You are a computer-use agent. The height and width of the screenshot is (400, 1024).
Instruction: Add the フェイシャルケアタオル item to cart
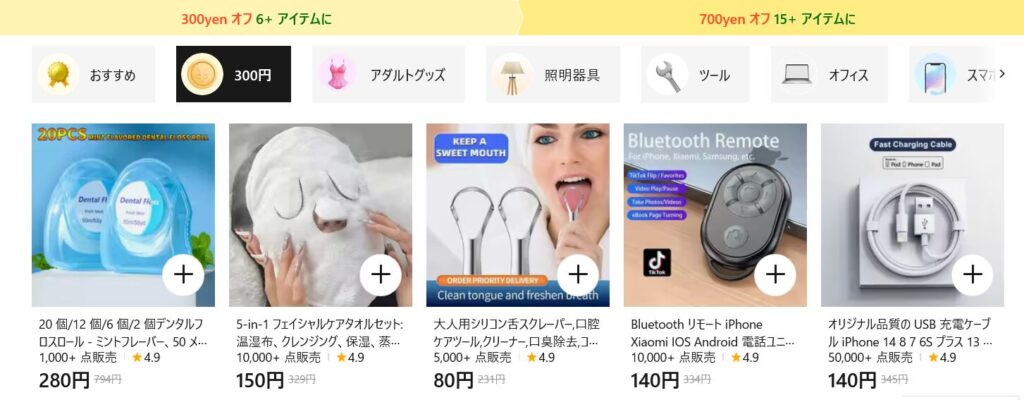tap(380, 275)
